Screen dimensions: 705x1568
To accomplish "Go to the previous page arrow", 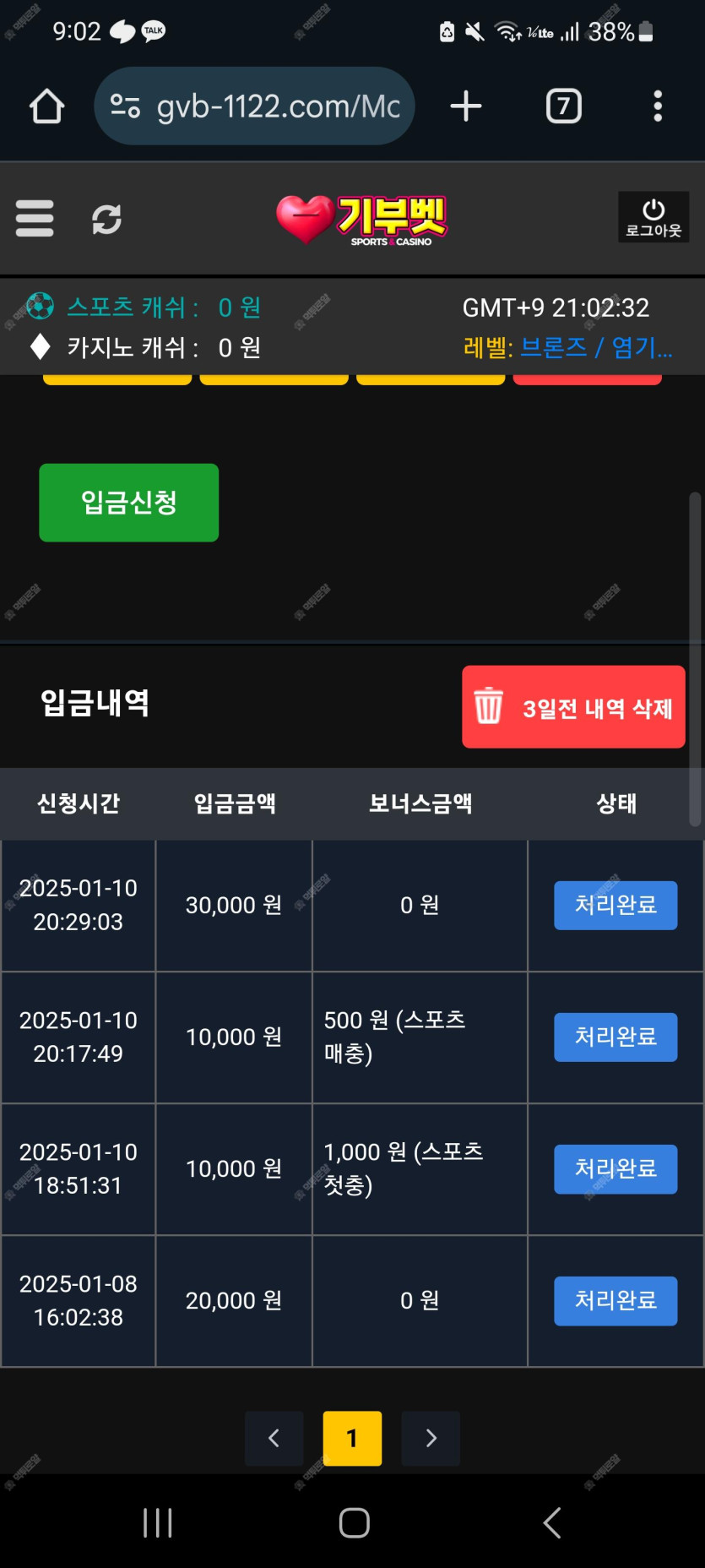I will (x=274, y=1438).
